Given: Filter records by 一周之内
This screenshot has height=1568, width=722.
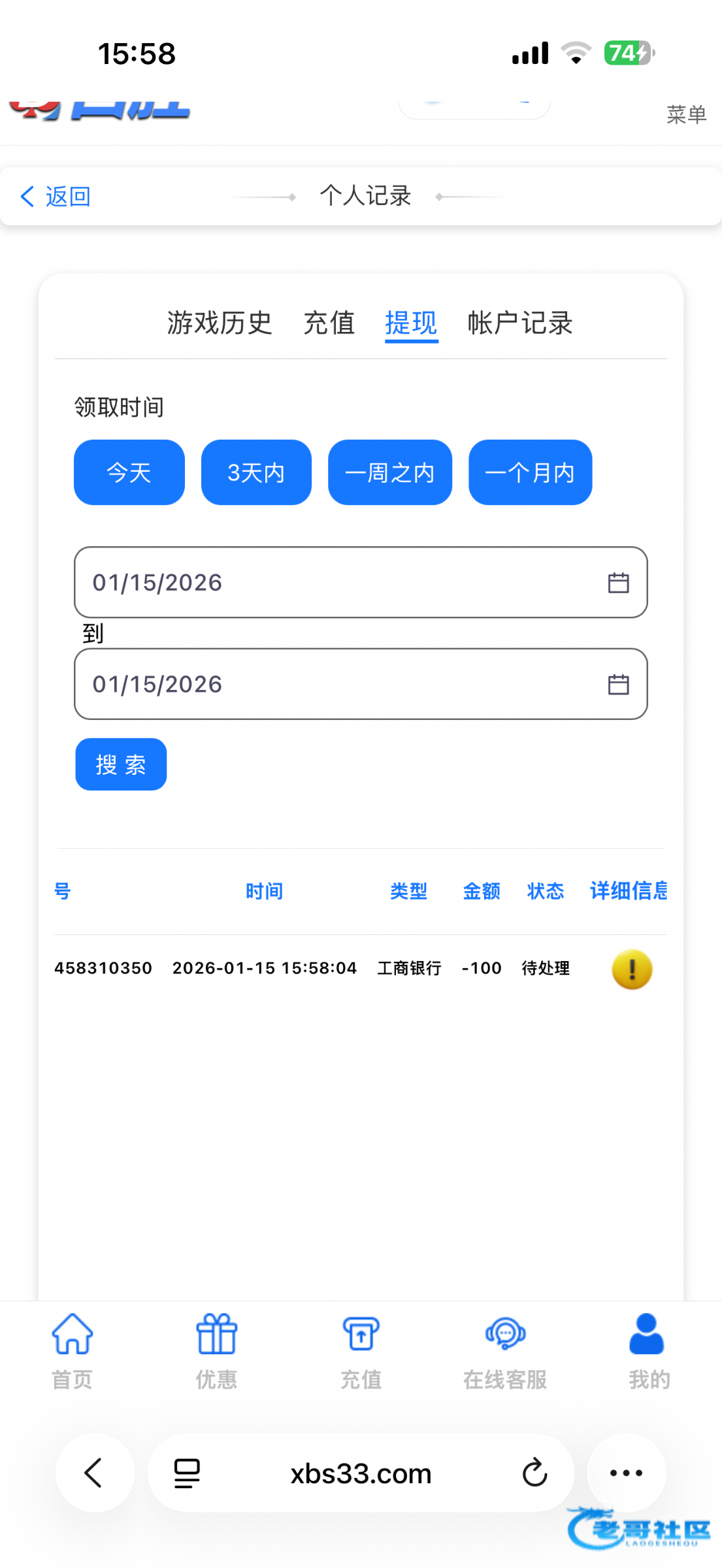Looking at the screenshot, I should click(389, 472).
